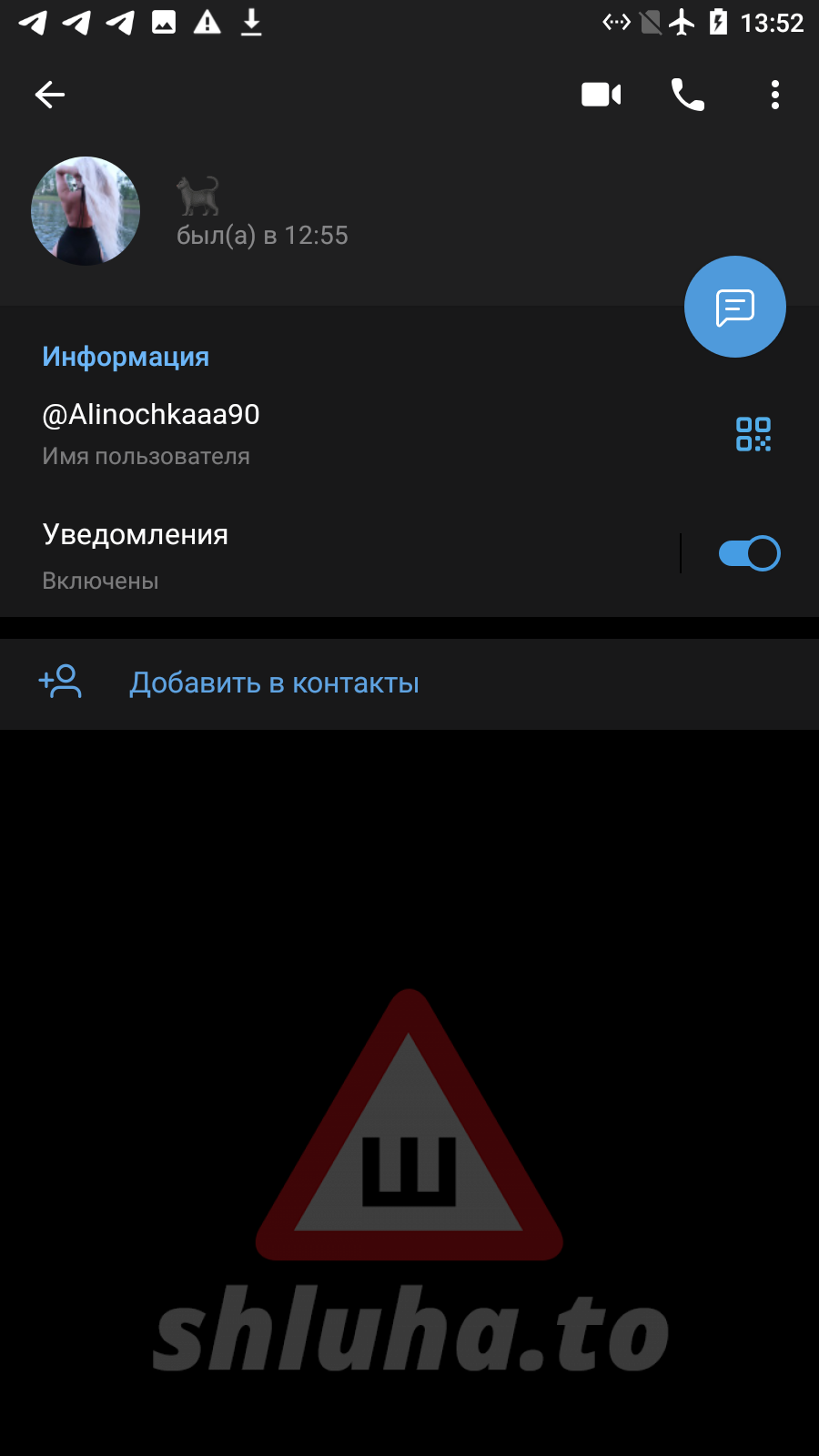Tap the username @Alinochkaaa90 row
Image resolution: width=819 pixels, height=1456 pixels.
tap(273, 433)
